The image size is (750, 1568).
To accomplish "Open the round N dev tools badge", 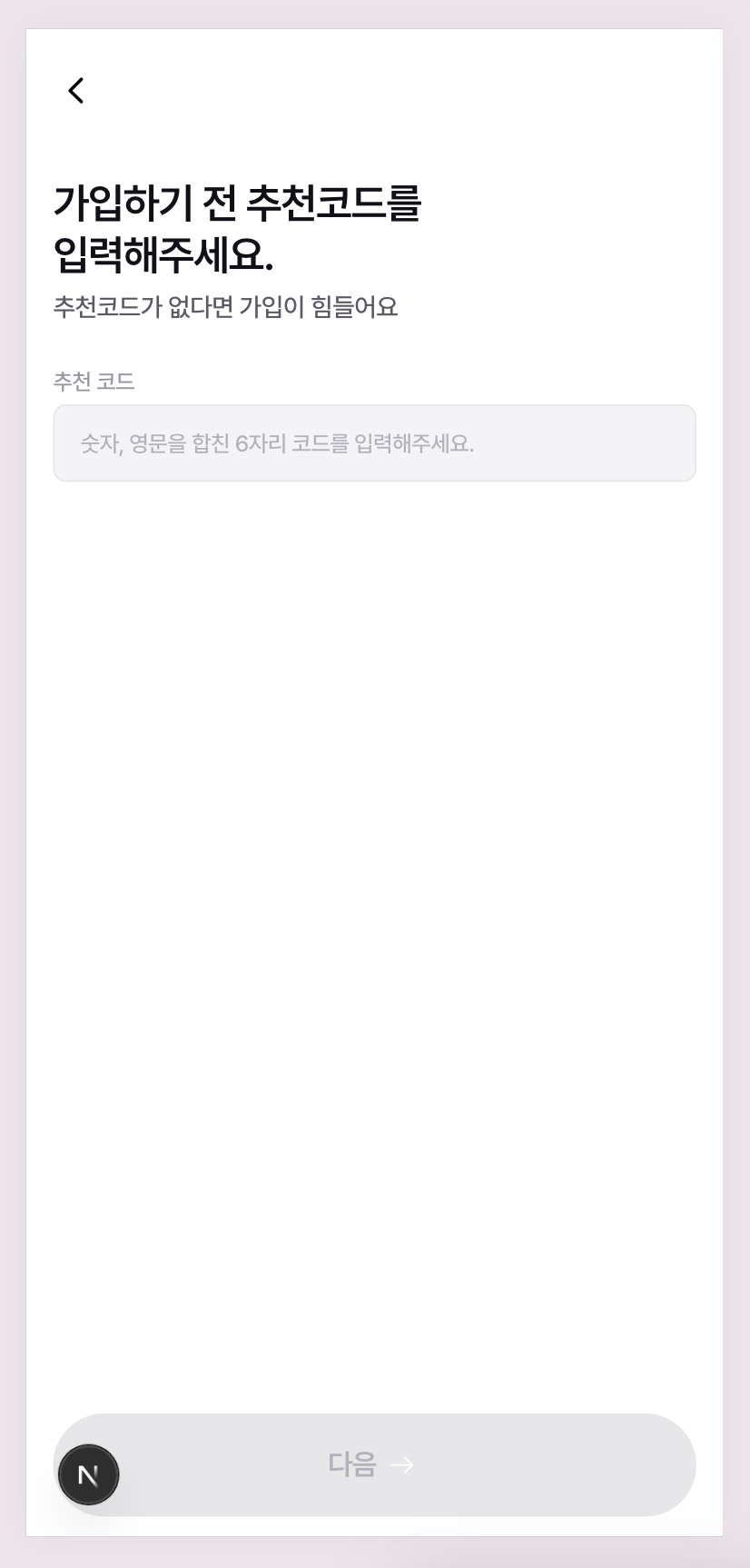I will click(x=89, y=1474).
